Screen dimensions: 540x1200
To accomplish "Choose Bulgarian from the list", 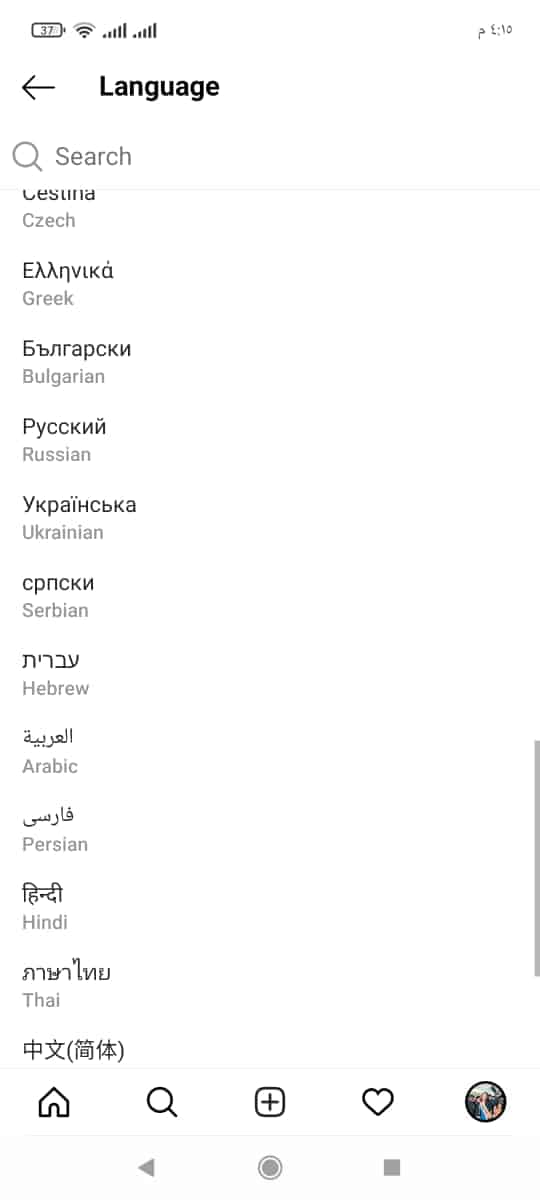I will (x=270, y=362).
